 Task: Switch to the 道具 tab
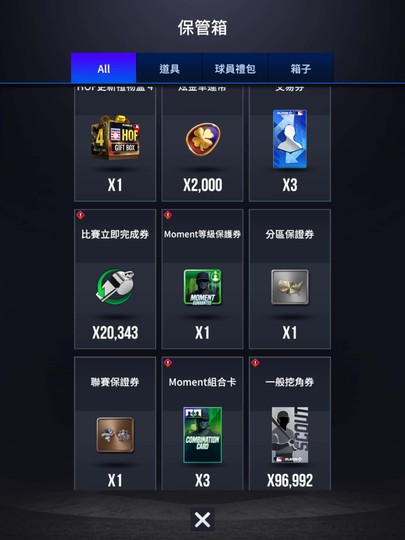169,68
